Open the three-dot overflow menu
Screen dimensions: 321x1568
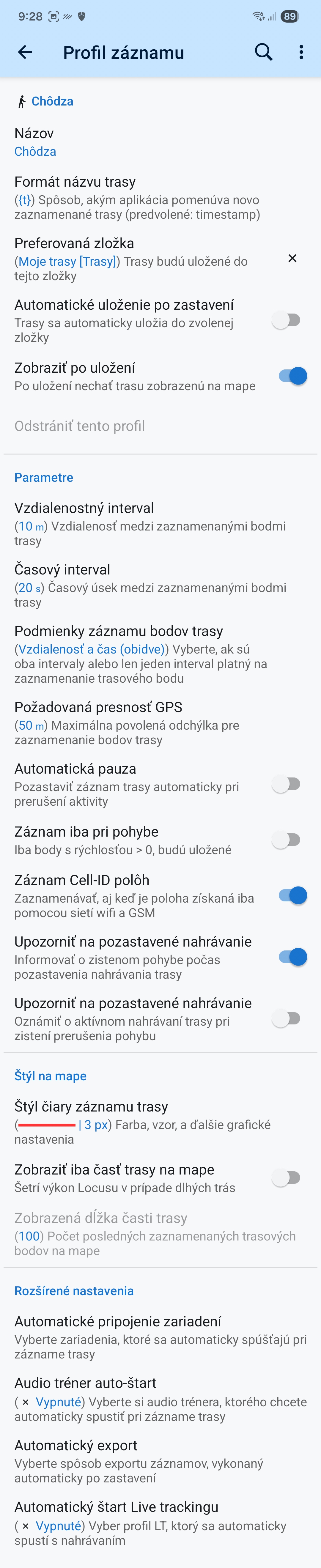coord(301,52)
